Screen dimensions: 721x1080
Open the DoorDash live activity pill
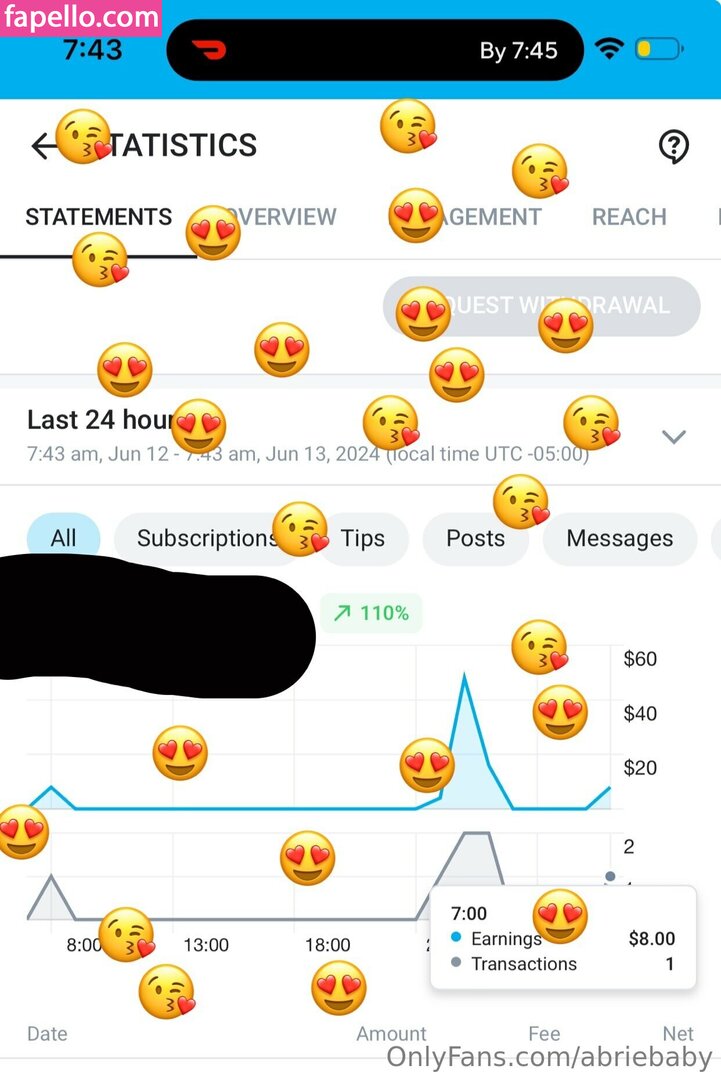pyautogui.click(x=374, y=50)
